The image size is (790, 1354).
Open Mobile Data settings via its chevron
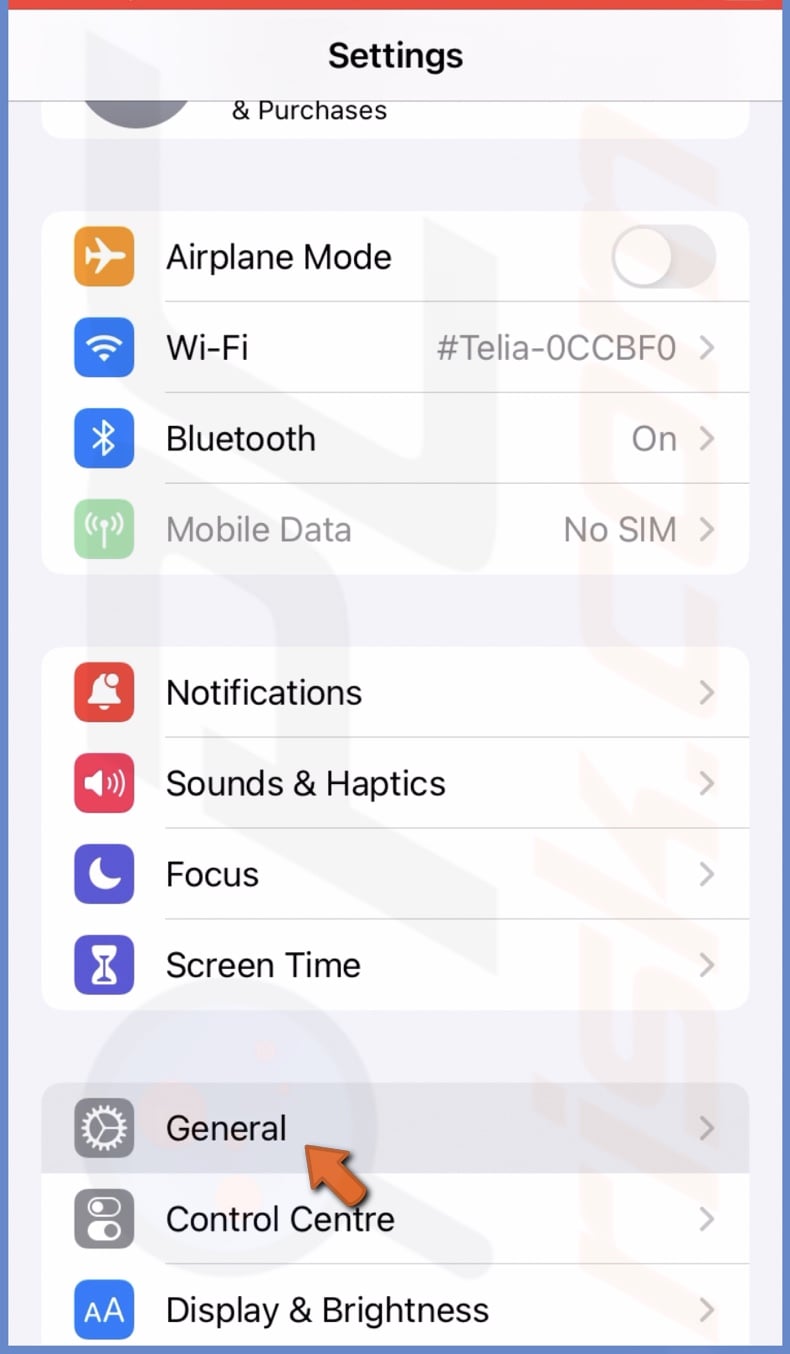[708, 529]
